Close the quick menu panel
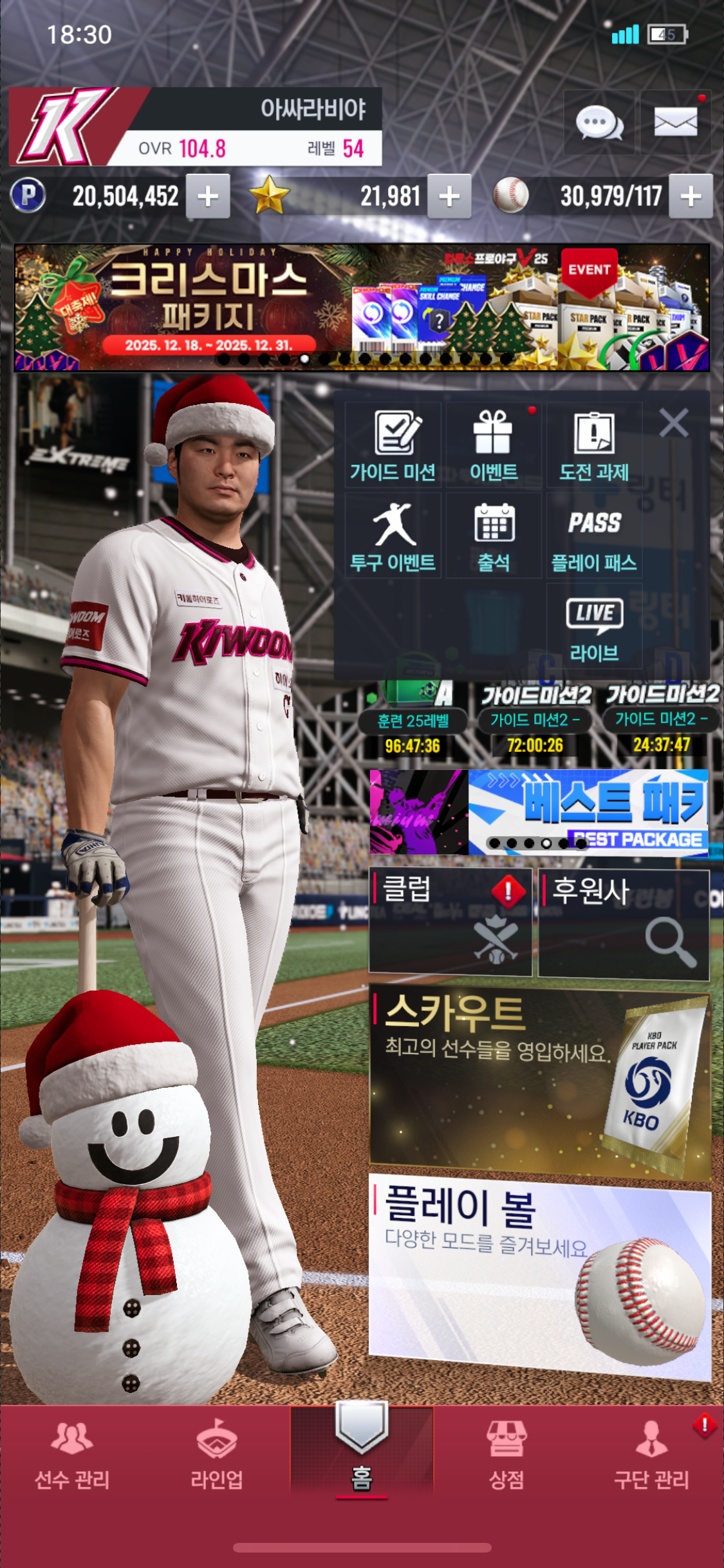The image size is (724, 1568). tap(674, 423)
